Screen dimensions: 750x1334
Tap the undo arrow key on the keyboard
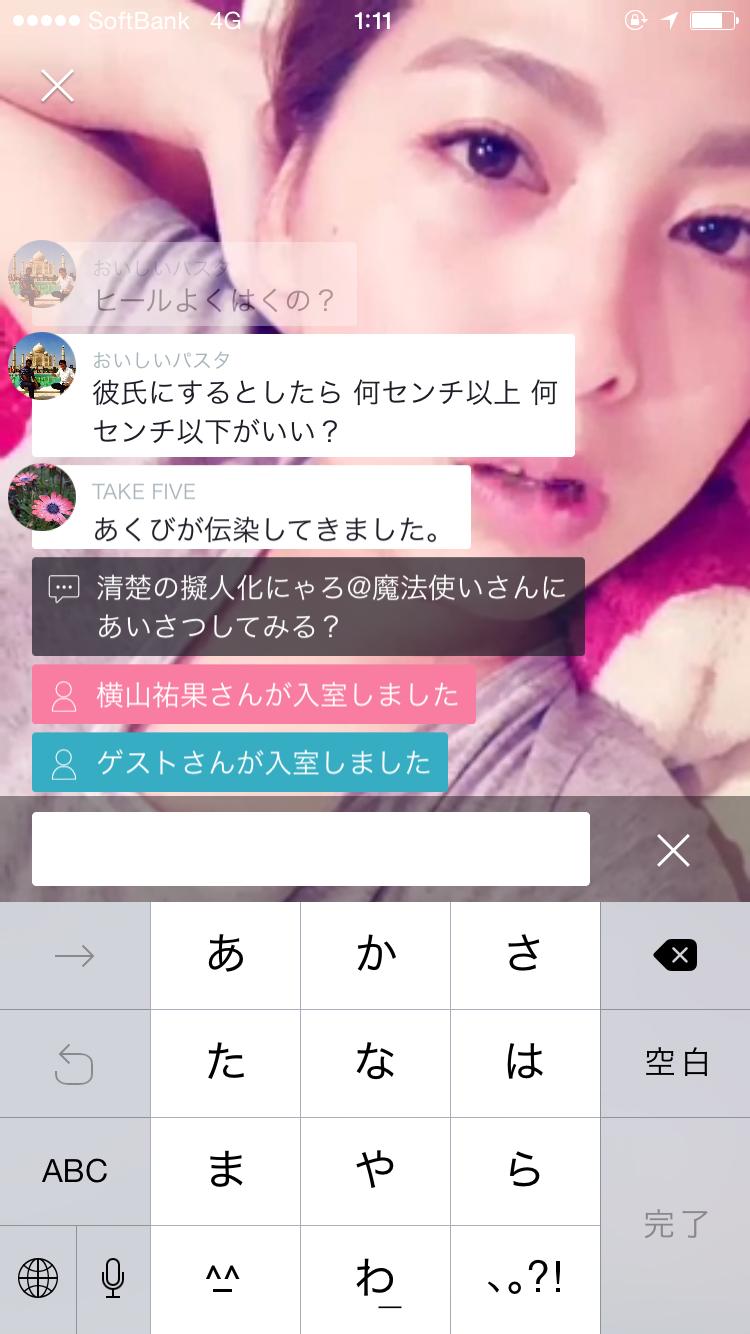point(75,1063)
